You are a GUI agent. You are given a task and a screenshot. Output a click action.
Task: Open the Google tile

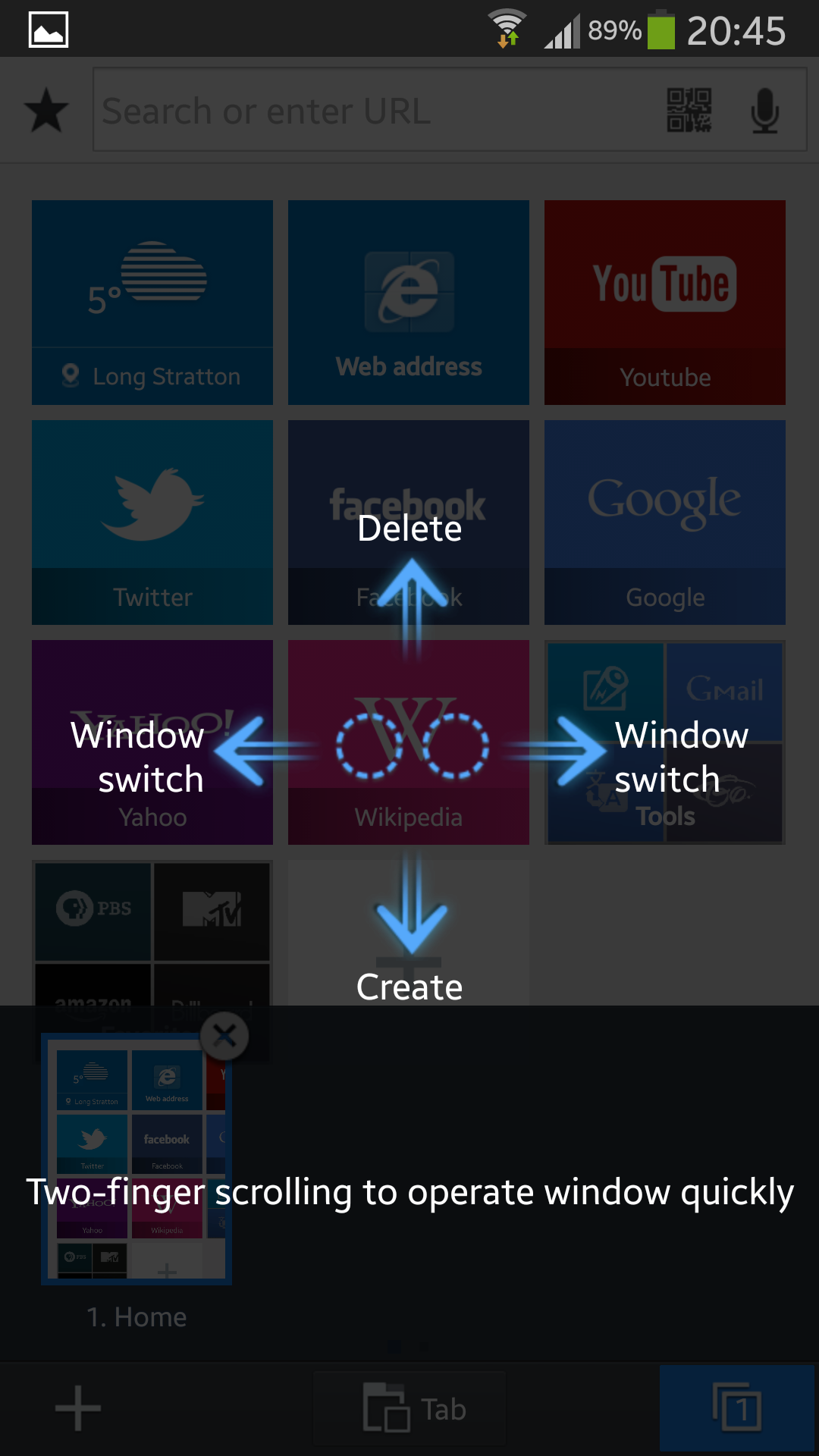click(665, 522)
